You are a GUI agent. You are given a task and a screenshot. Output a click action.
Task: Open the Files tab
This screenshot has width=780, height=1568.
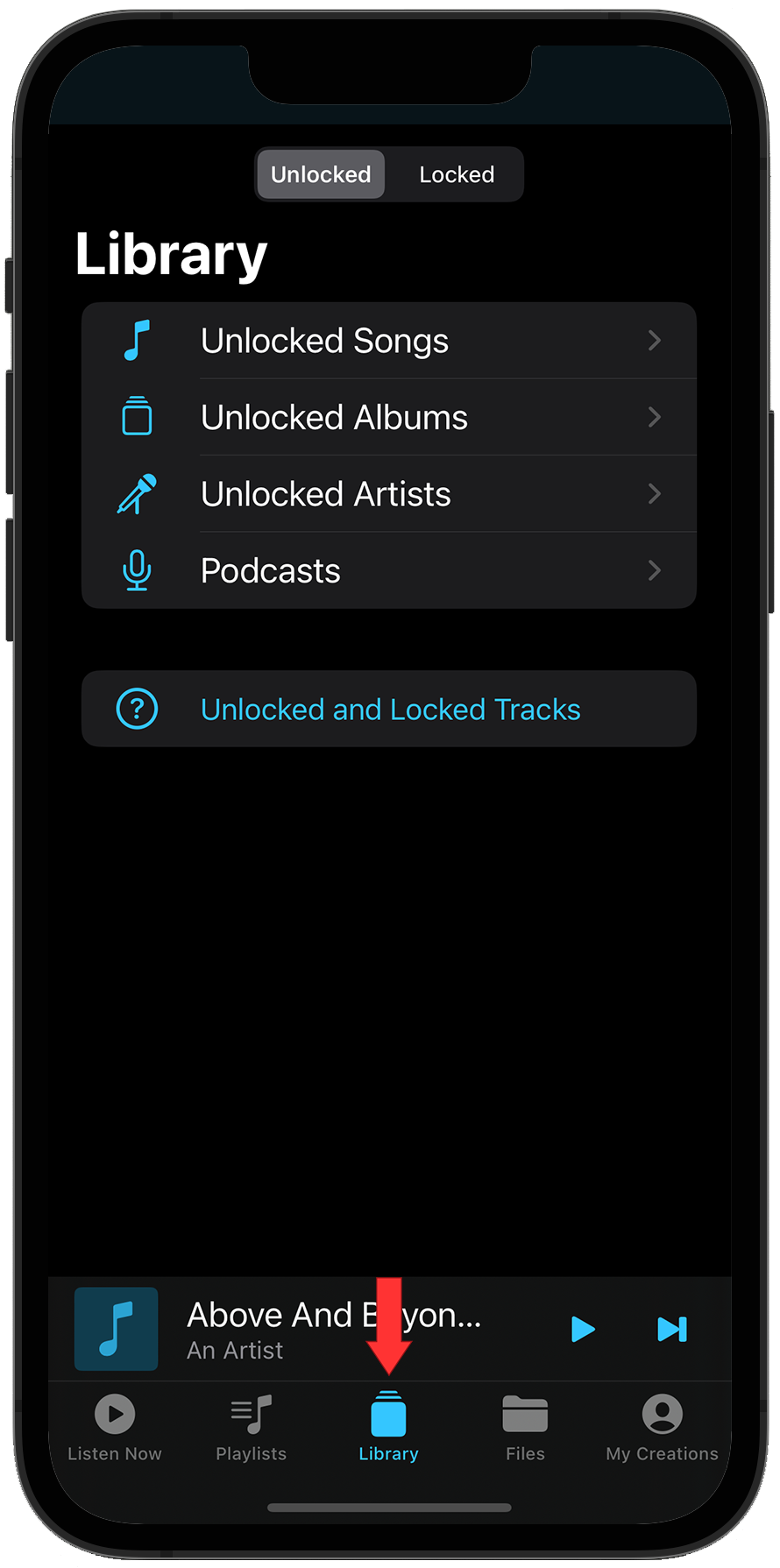point(525,1428)
